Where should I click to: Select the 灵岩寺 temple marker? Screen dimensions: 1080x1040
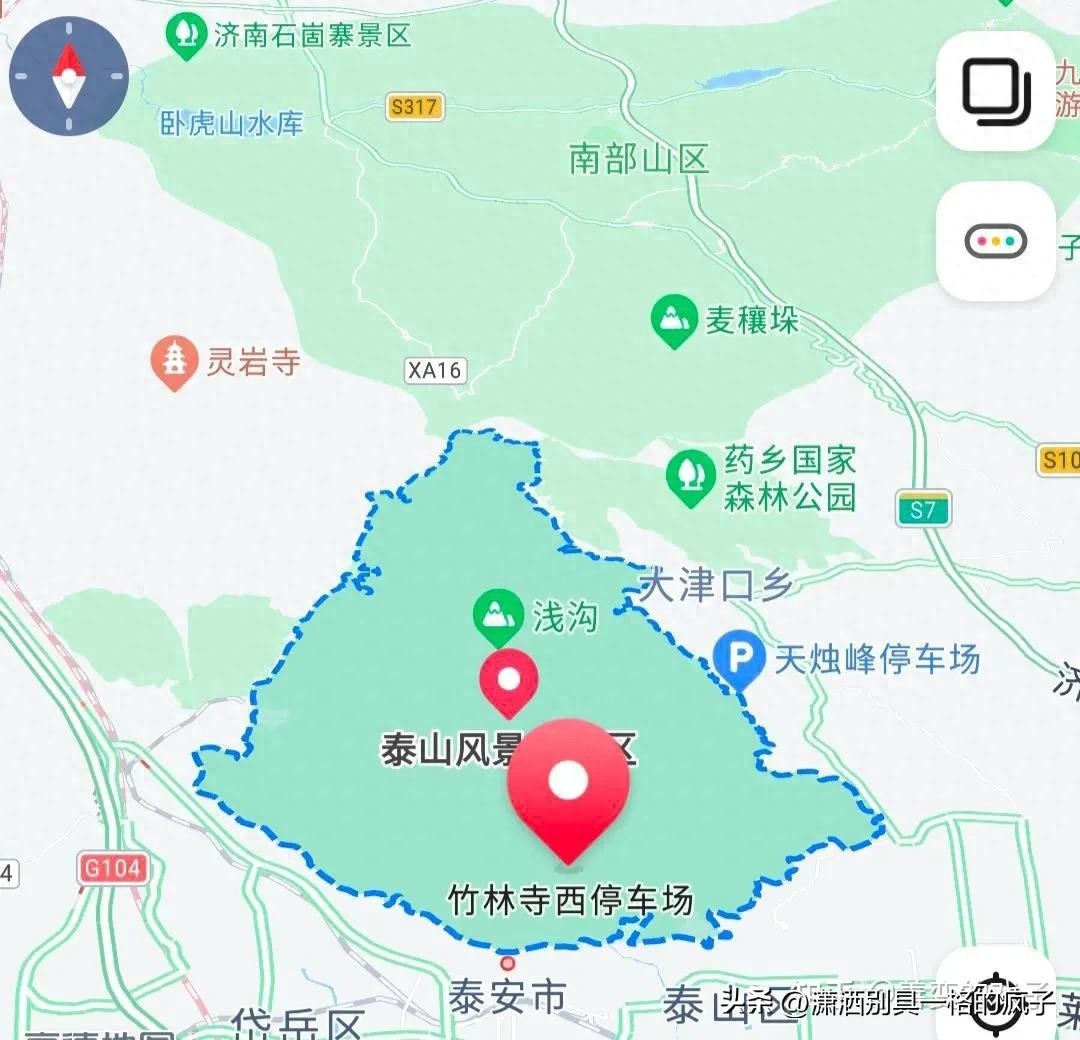[x=175, y=361]
